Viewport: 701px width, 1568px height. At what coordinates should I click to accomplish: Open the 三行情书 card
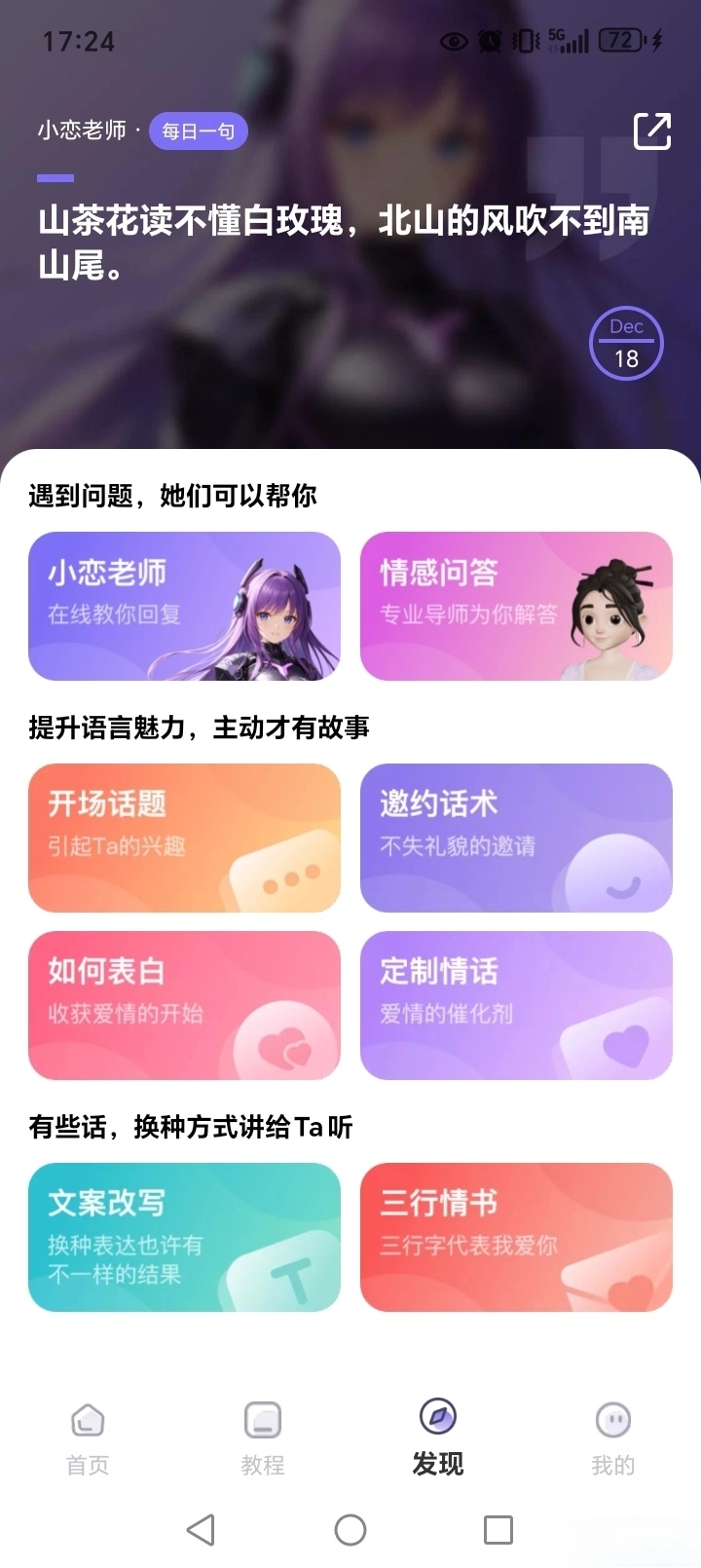pos(516,1237)
